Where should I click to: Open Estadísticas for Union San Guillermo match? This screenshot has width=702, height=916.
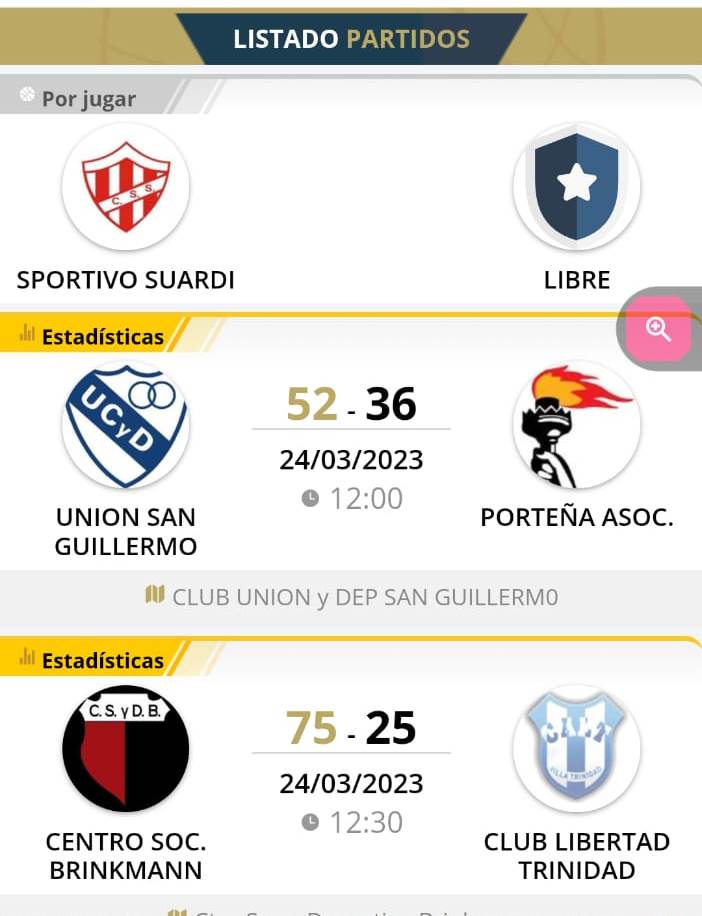coord(101,337)
